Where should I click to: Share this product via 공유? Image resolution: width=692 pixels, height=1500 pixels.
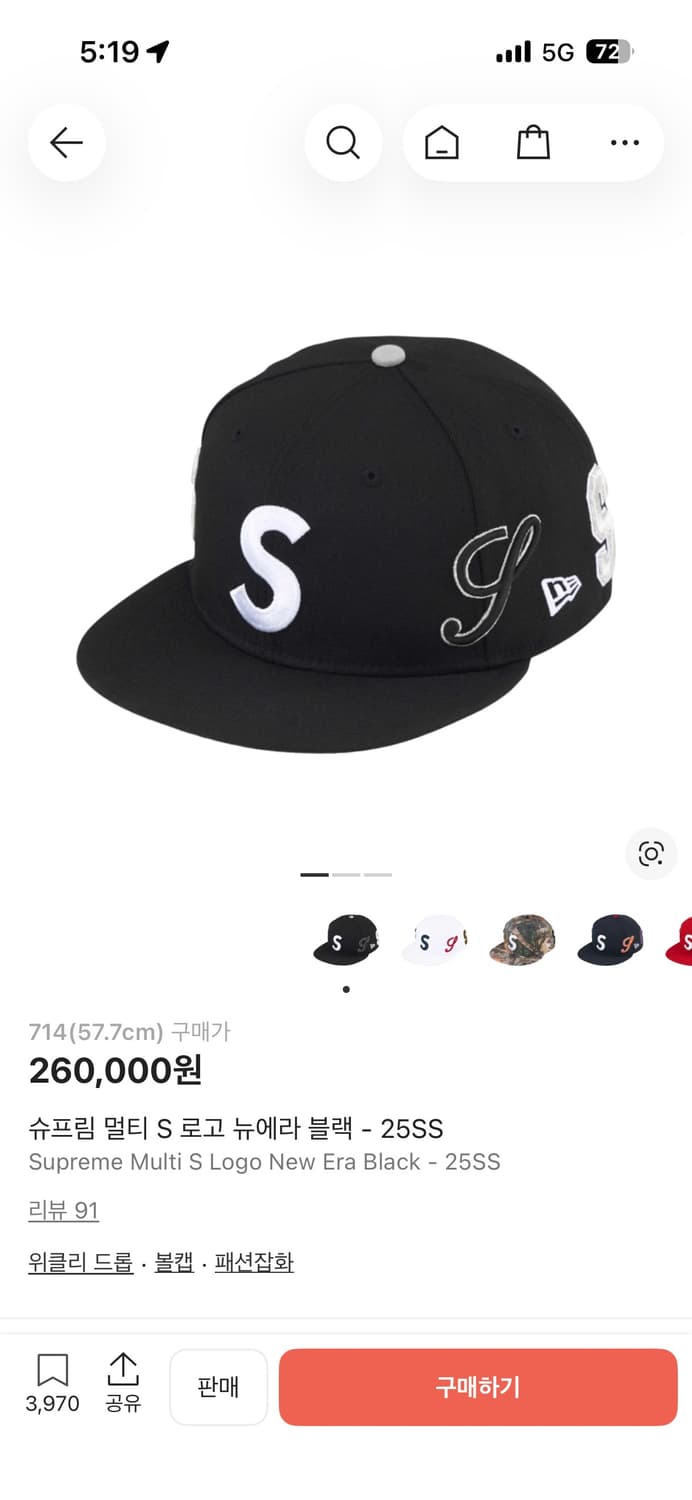tap(123, 1383)
